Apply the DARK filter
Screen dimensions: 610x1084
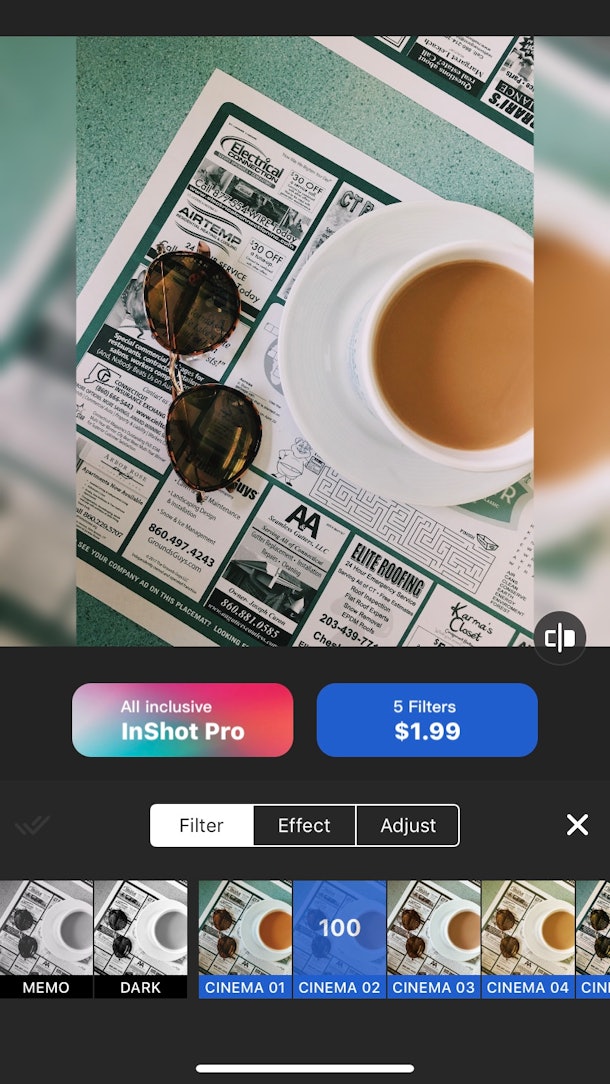click(140, 939)
